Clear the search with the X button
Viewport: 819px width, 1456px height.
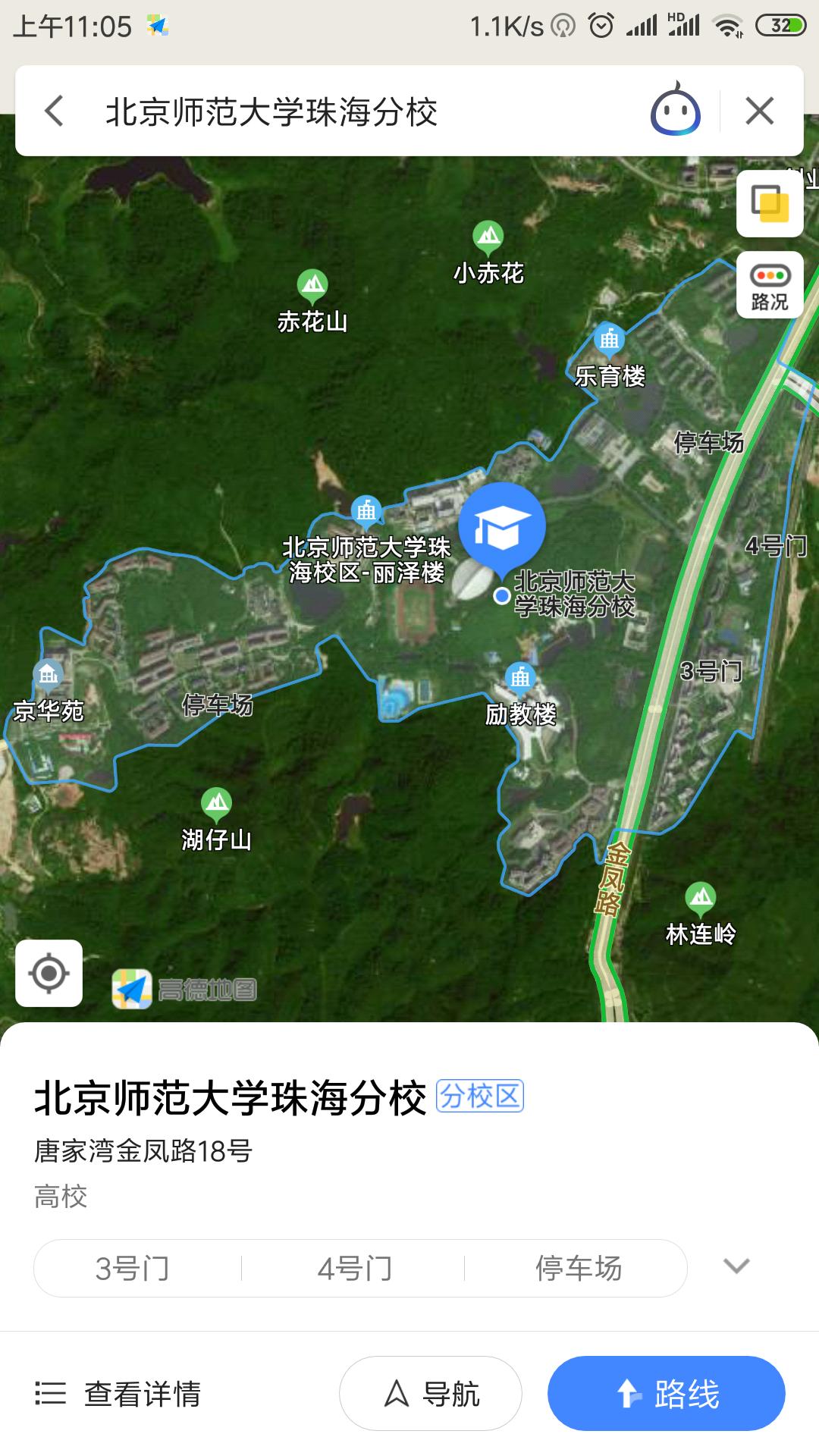[x=761, y=111]
